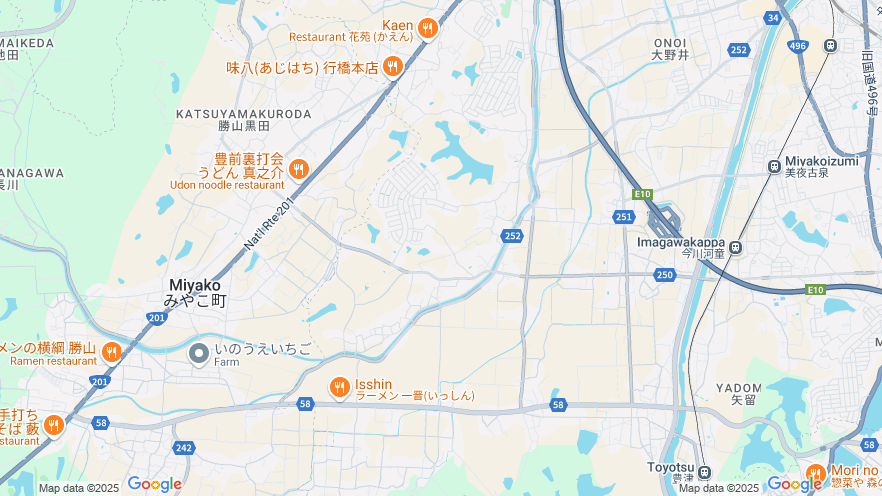Open the Mori no restaurant pin

[x=816, y=474]
